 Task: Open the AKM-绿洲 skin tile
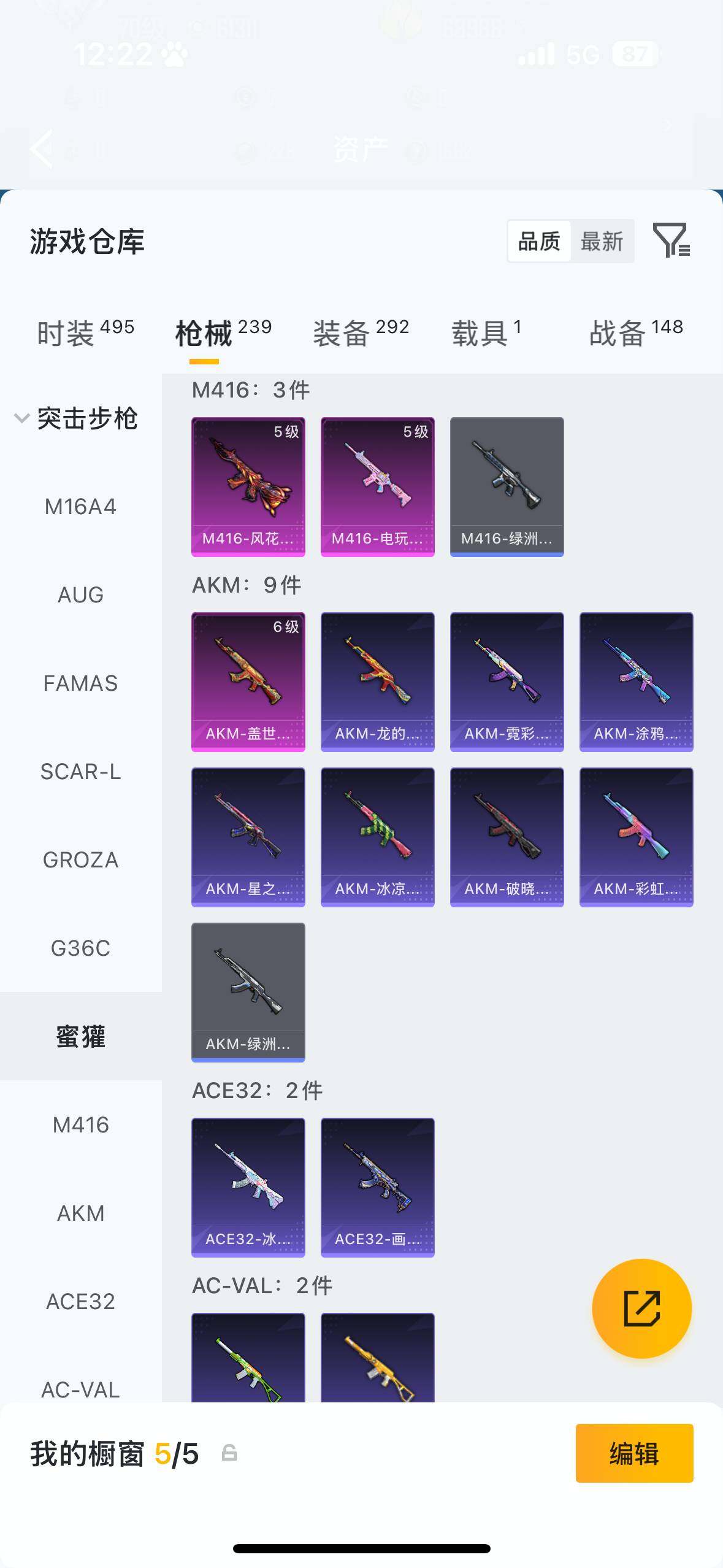coord(248,992)
